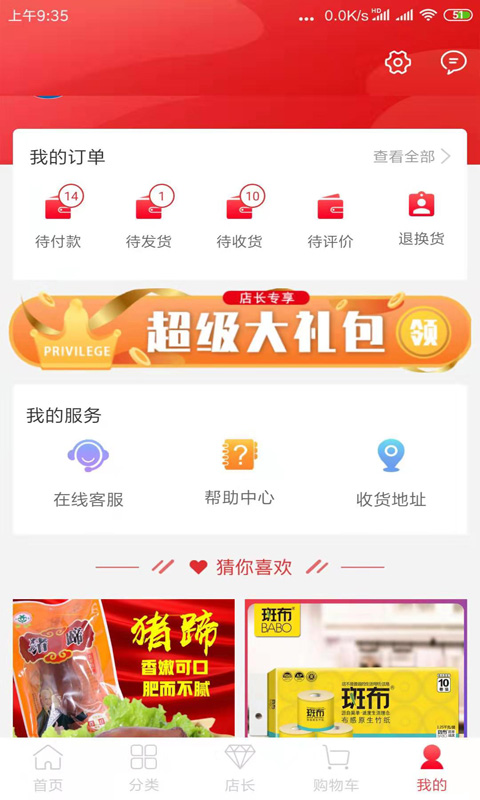Screen dimensions: 480x800
Task: Open 待评价 orders to review
Action: [331, 220]
